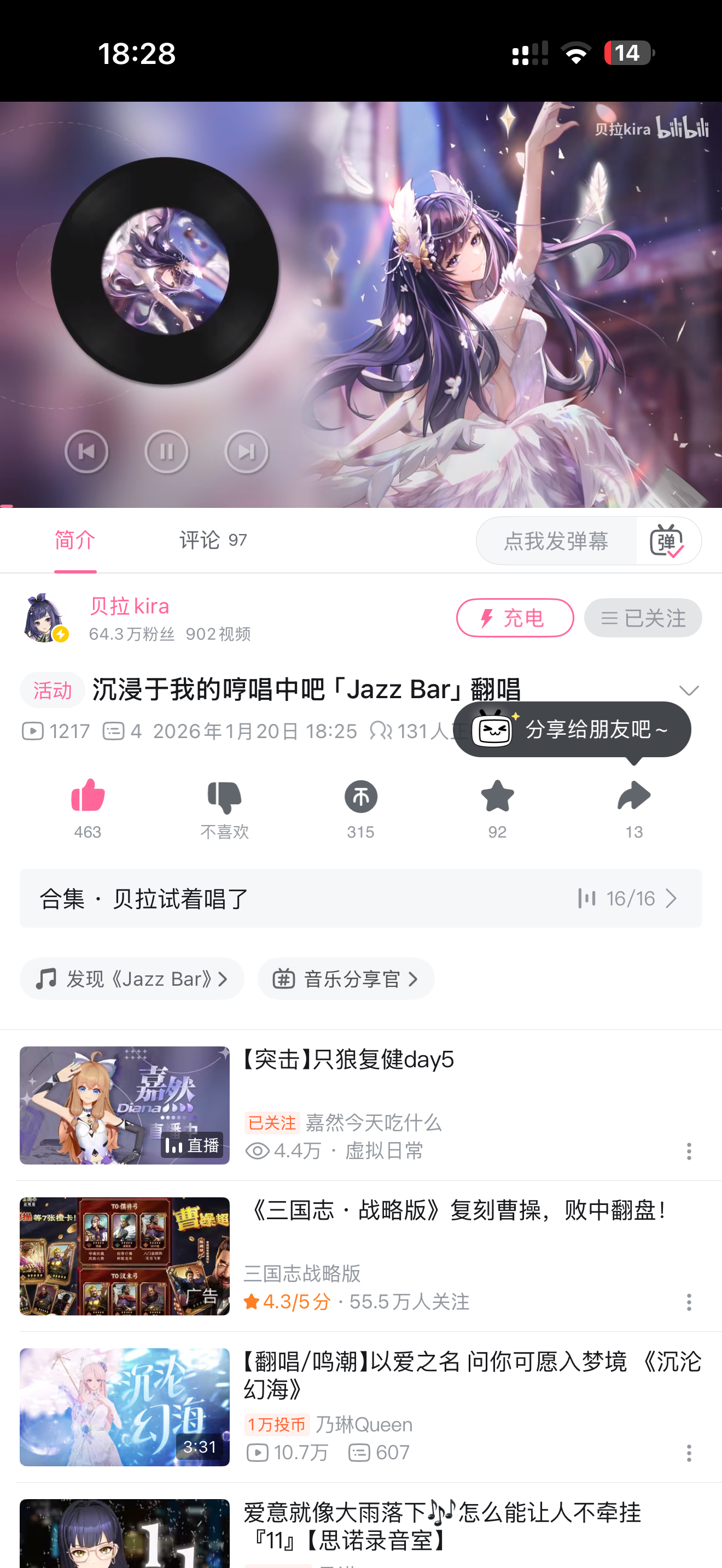This screenshot has height=1568, width=722.
Task: Tap the 已关注 follow button
Action: tap(643, 618)
